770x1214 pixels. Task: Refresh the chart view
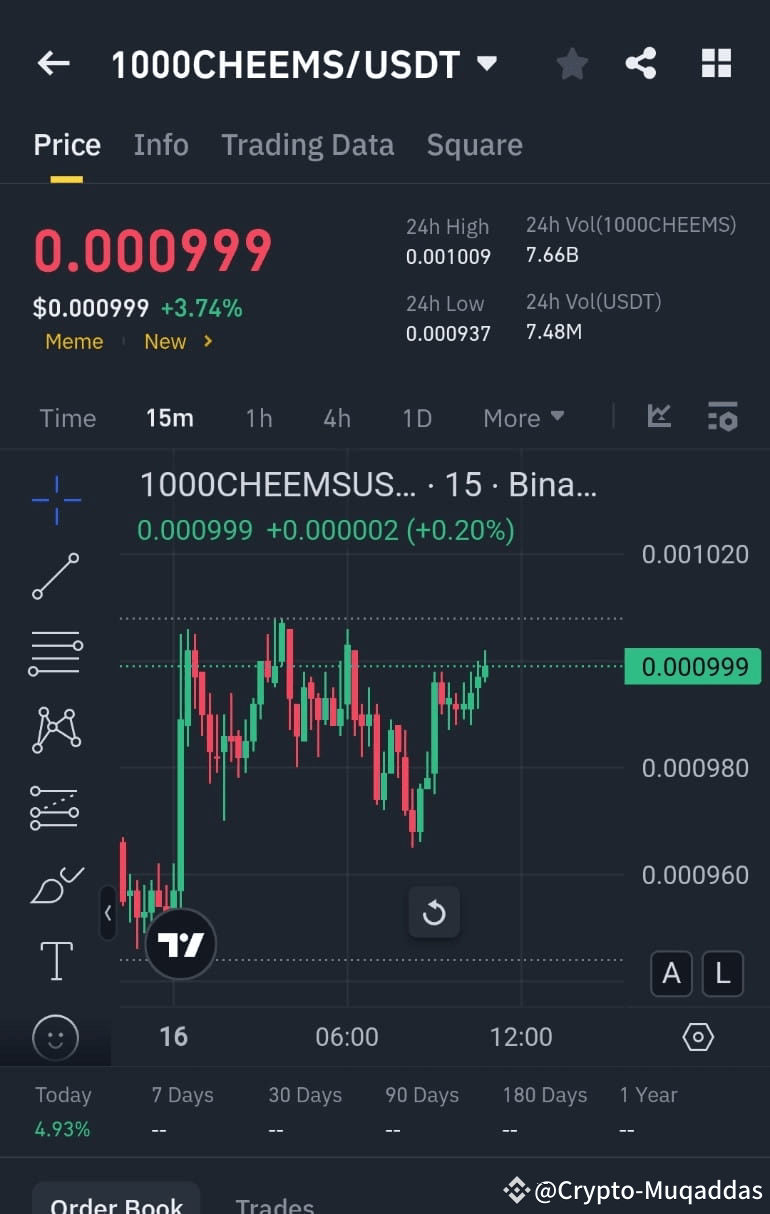pyautogui.click(x=434, y=912)
